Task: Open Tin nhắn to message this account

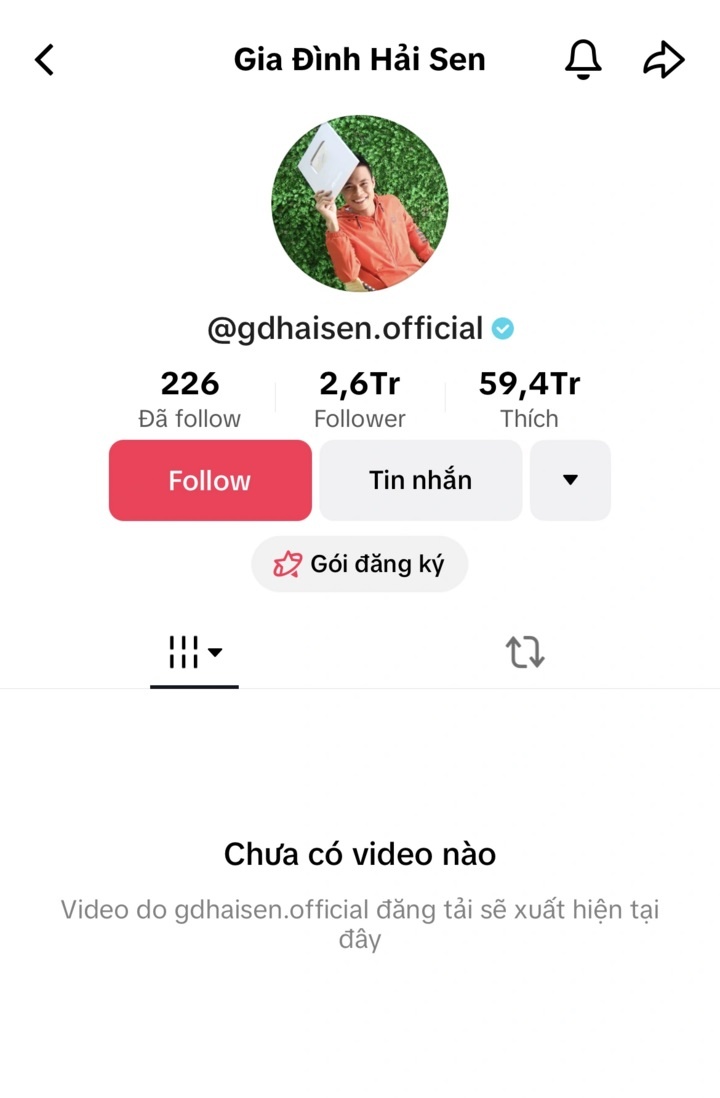Action: tap(421, 481)
